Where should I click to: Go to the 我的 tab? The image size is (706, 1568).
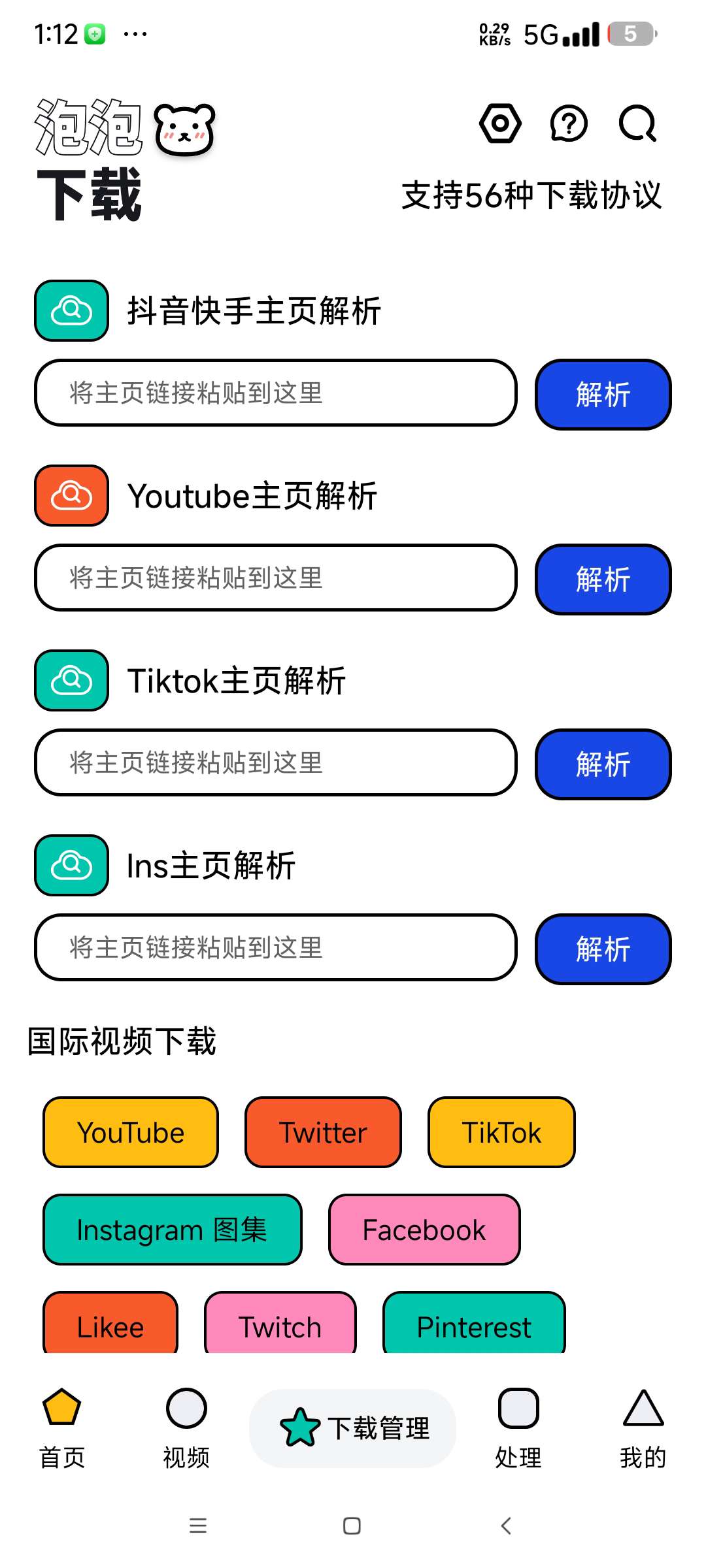[643, 1428]
